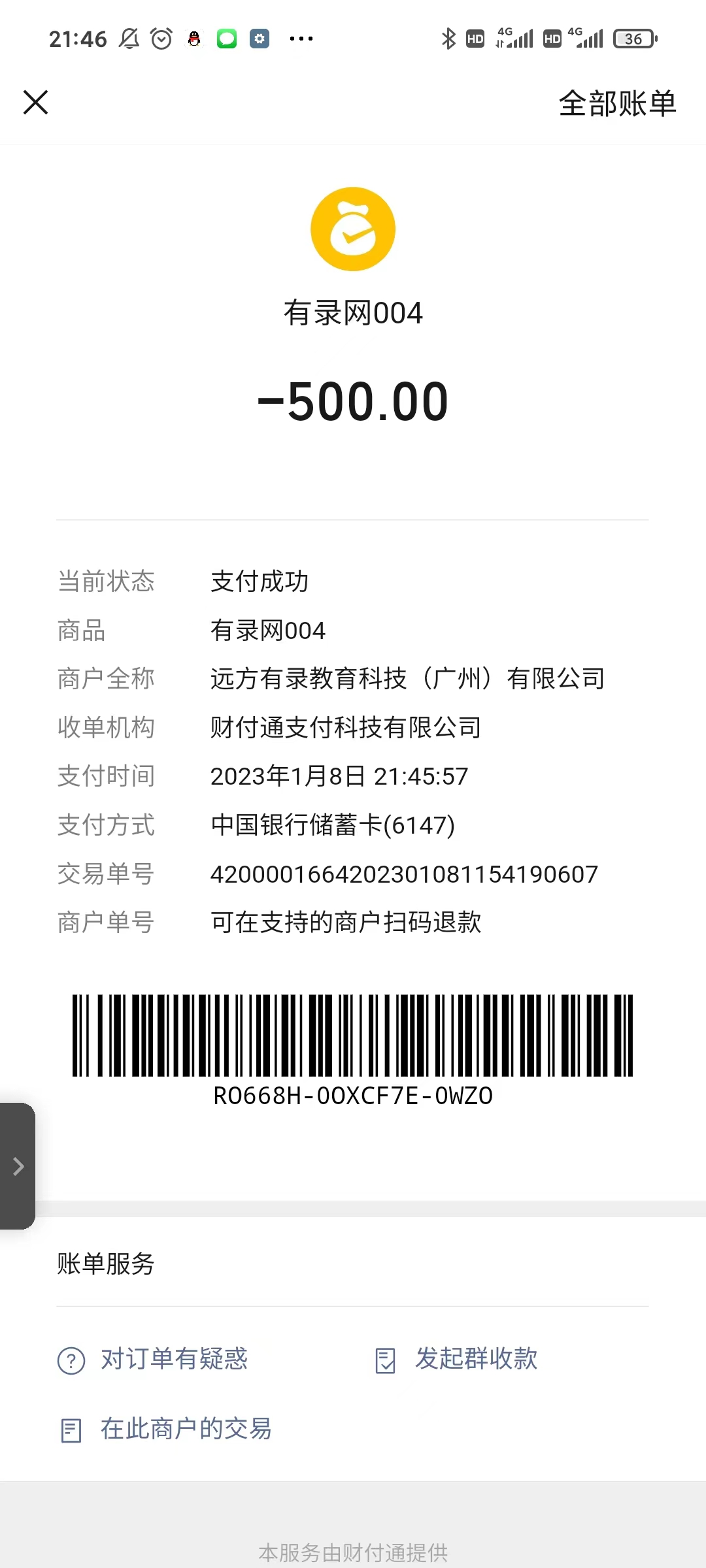
Task: Start a group collection via 发起群收款
Action: click(x=456, y=1360)
